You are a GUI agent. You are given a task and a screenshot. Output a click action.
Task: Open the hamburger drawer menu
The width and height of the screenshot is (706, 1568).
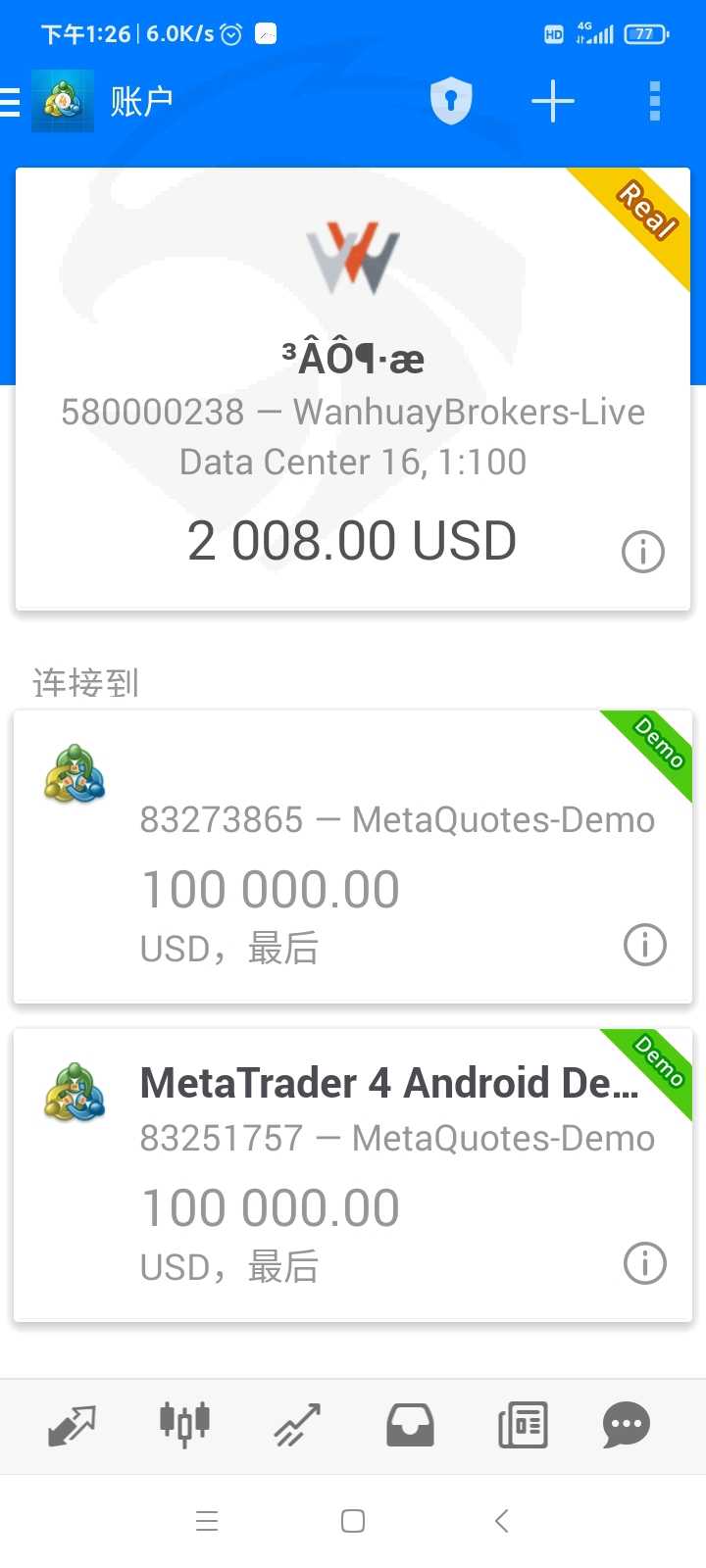pos(10,102)
